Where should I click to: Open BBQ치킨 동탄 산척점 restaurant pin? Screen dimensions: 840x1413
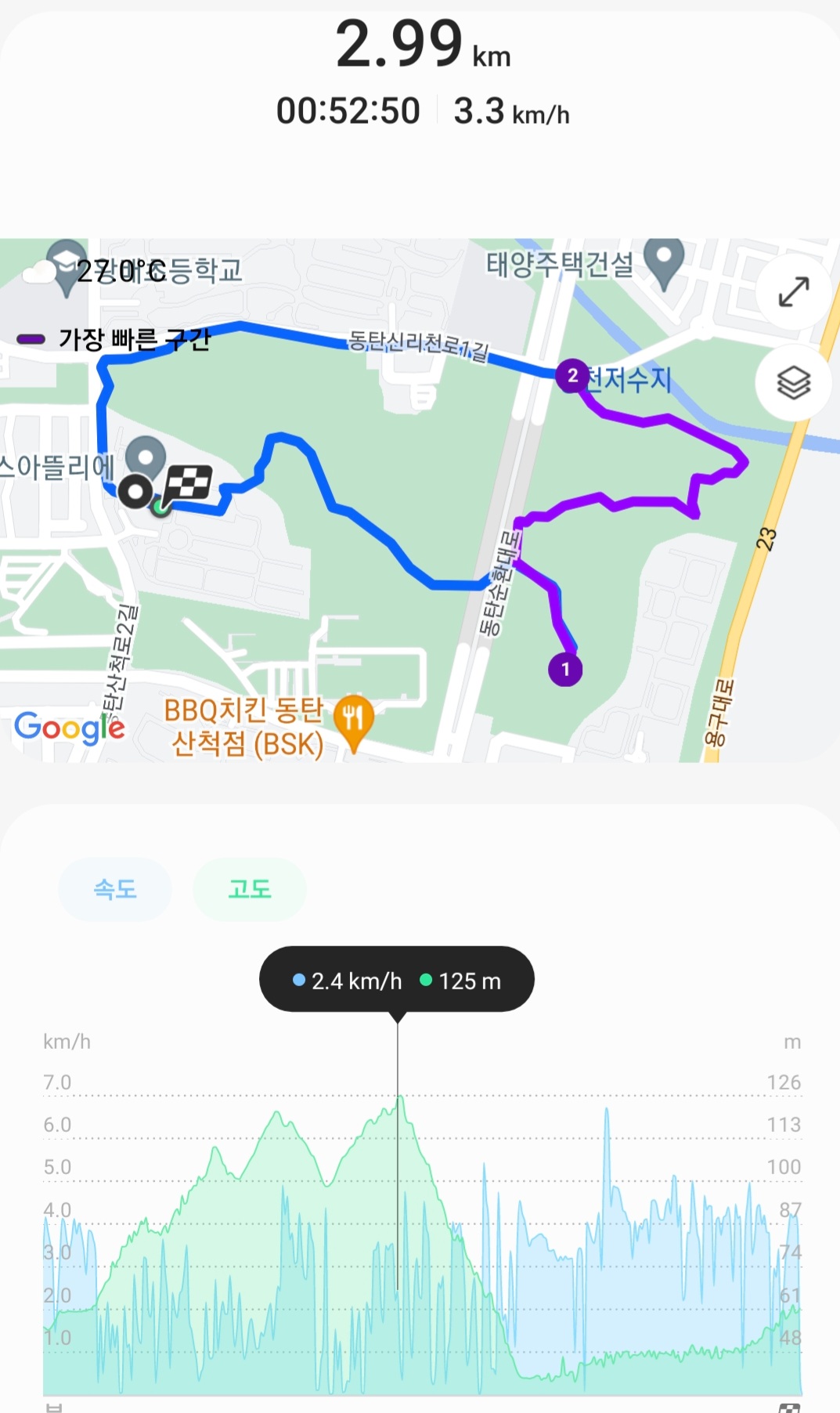tap(353, 722)
